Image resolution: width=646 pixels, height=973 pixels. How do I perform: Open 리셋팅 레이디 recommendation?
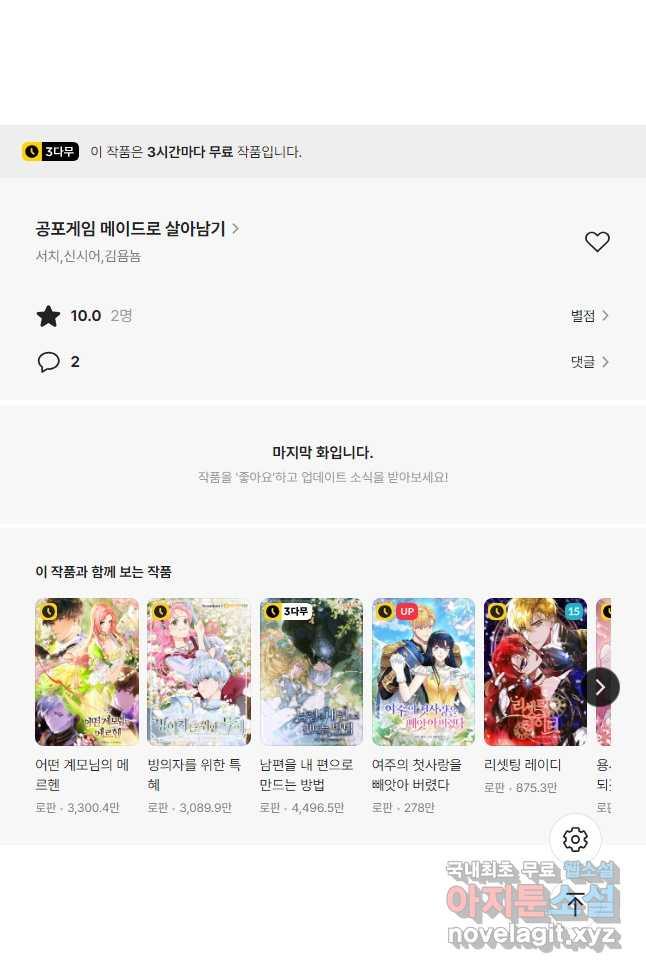pyautogui.click(x=535, y=672)
